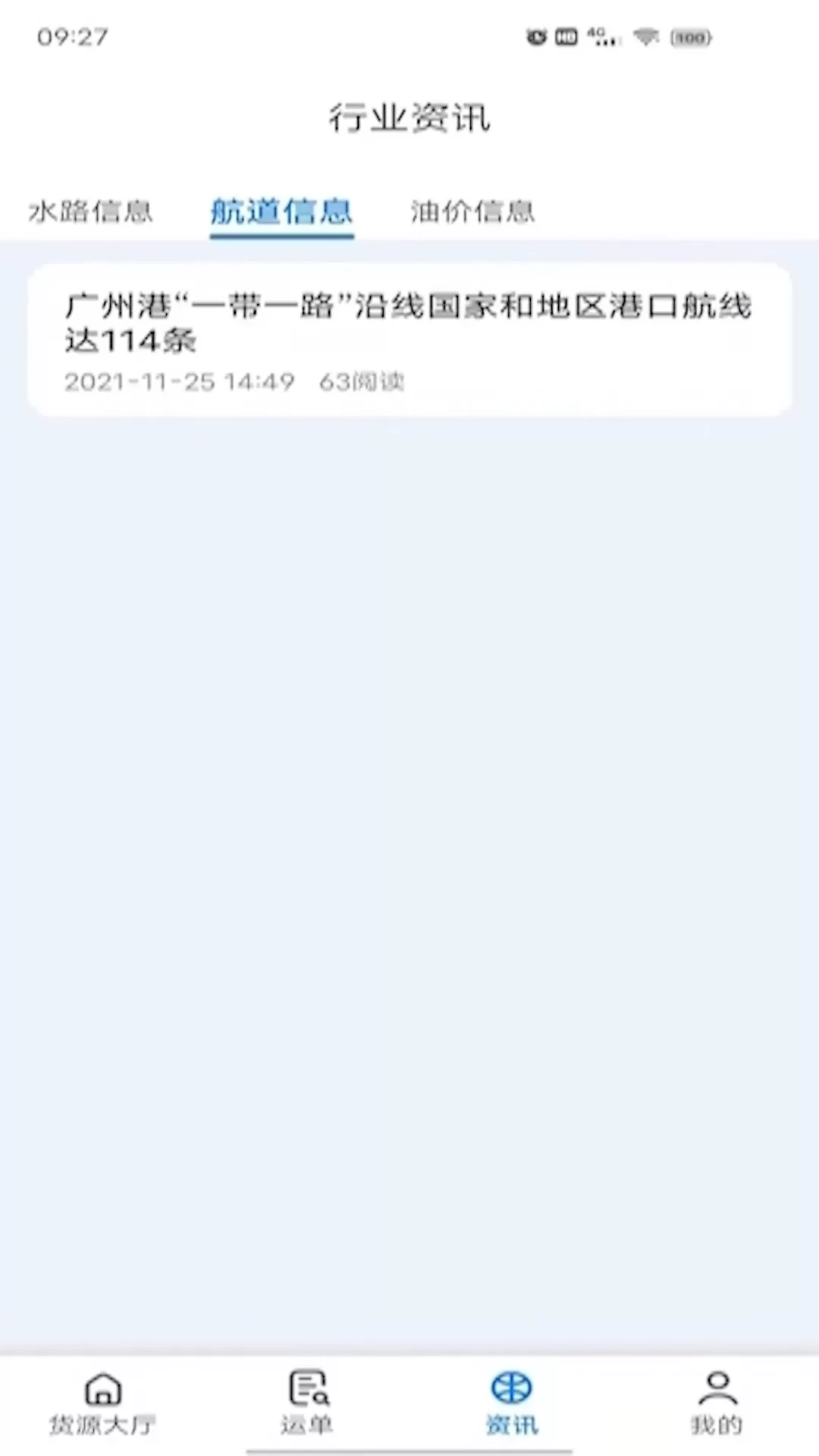Go to 货源大厅 in bottom navigation
The height and width of the screenshot is (1456, 819).
point(102,1404)
